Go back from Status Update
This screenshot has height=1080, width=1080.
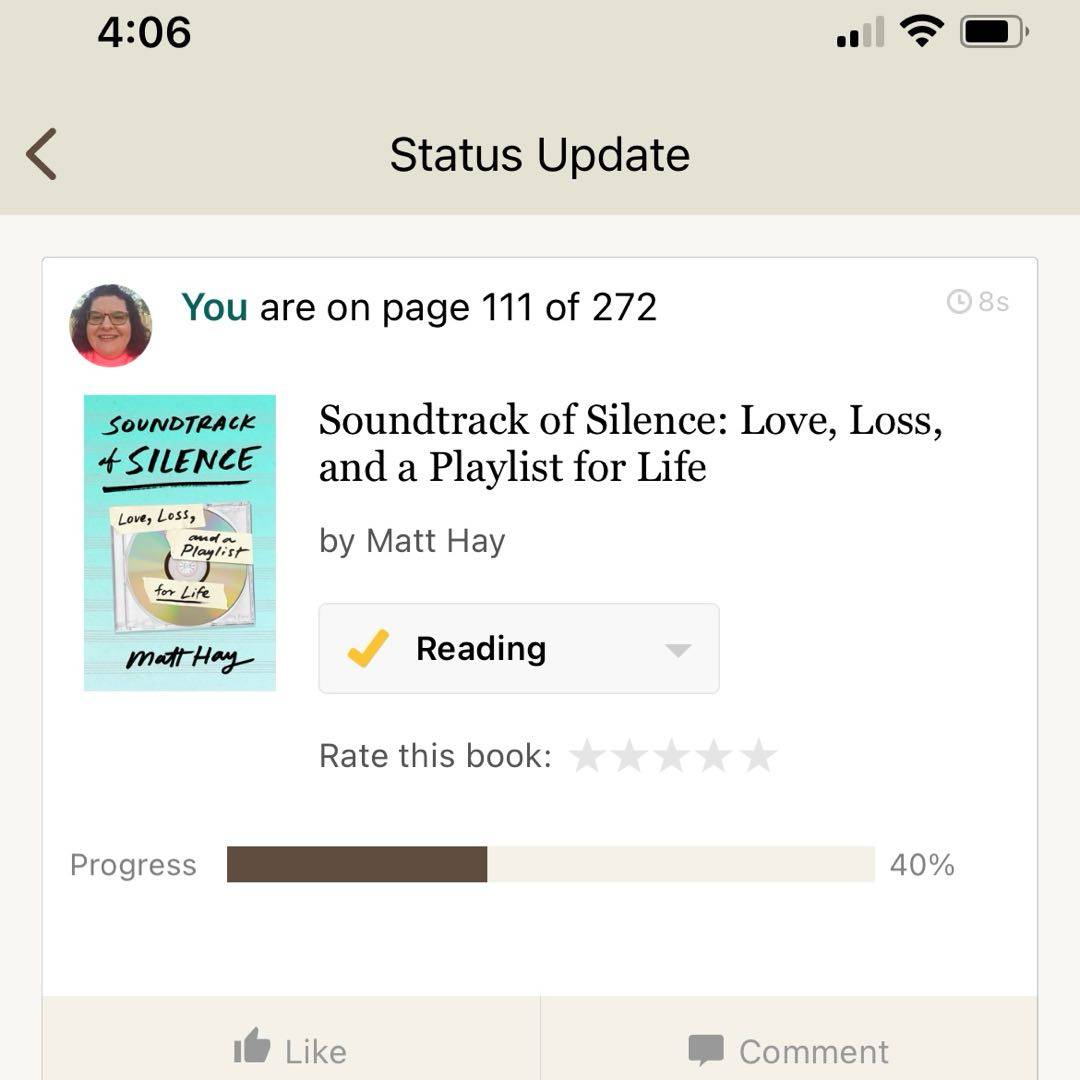pyautogui.click(x=42, y=155)
